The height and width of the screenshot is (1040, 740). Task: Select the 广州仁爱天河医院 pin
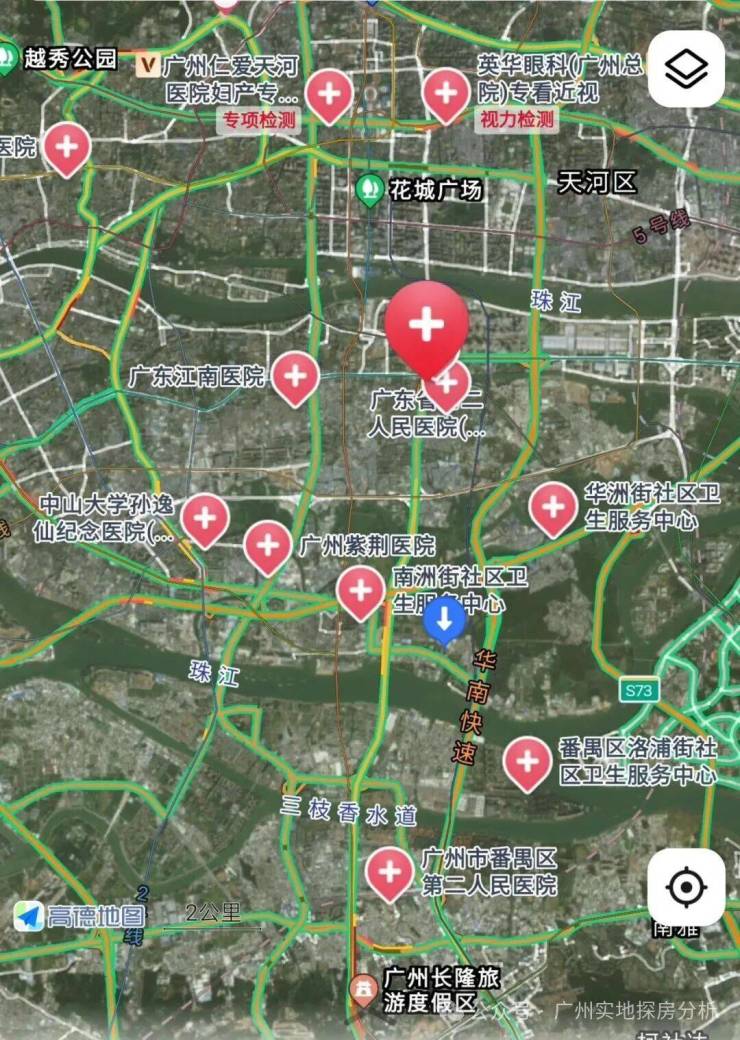tap(329, 94)
